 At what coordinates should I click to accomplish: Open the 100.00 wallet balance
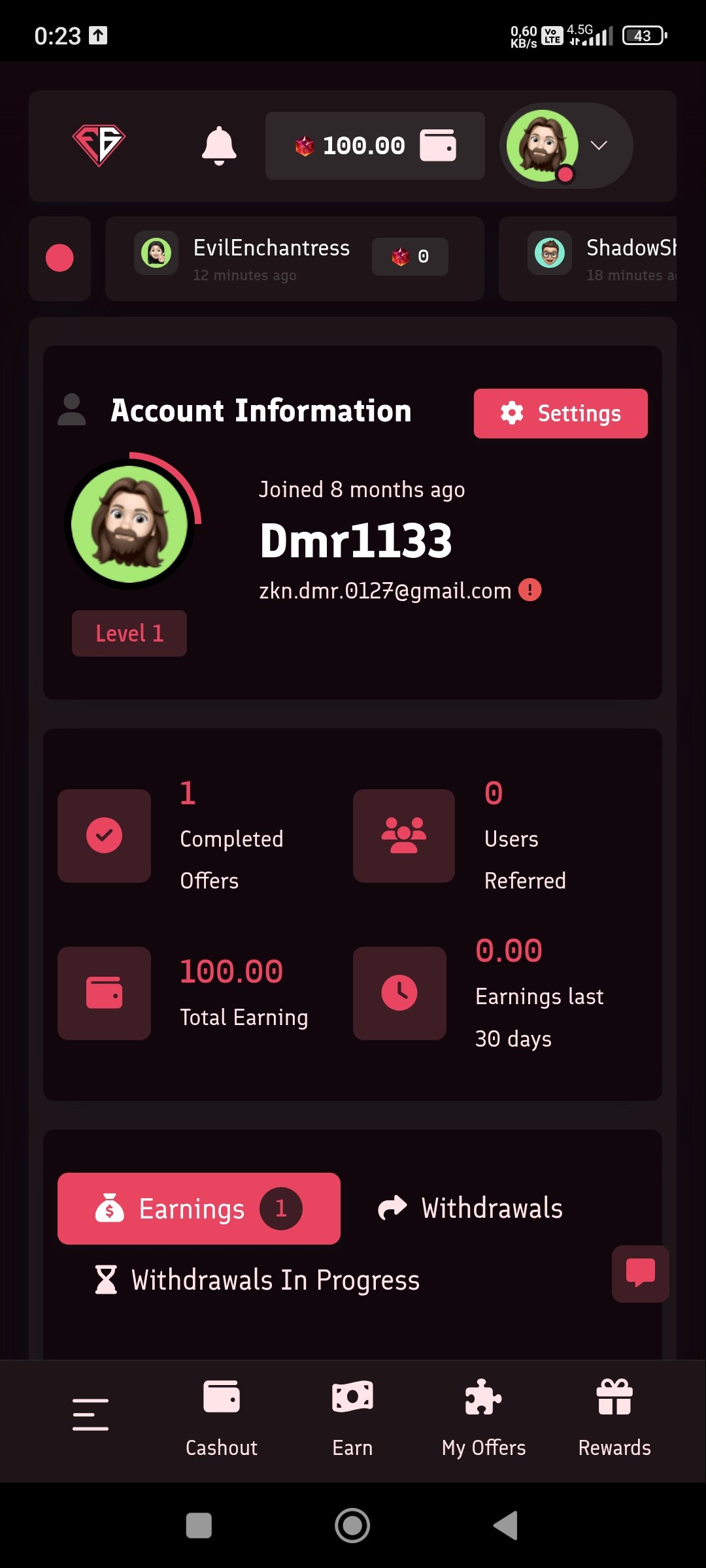[375, 146]
